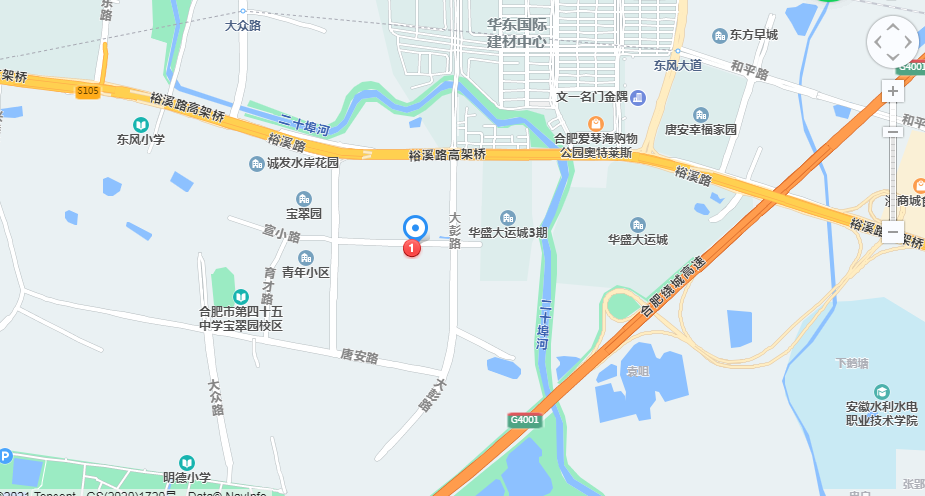Pan the map left with the arrow
The width and height of the screenshot is (925, 496).
pyautogui.click(x=877, y=42)
